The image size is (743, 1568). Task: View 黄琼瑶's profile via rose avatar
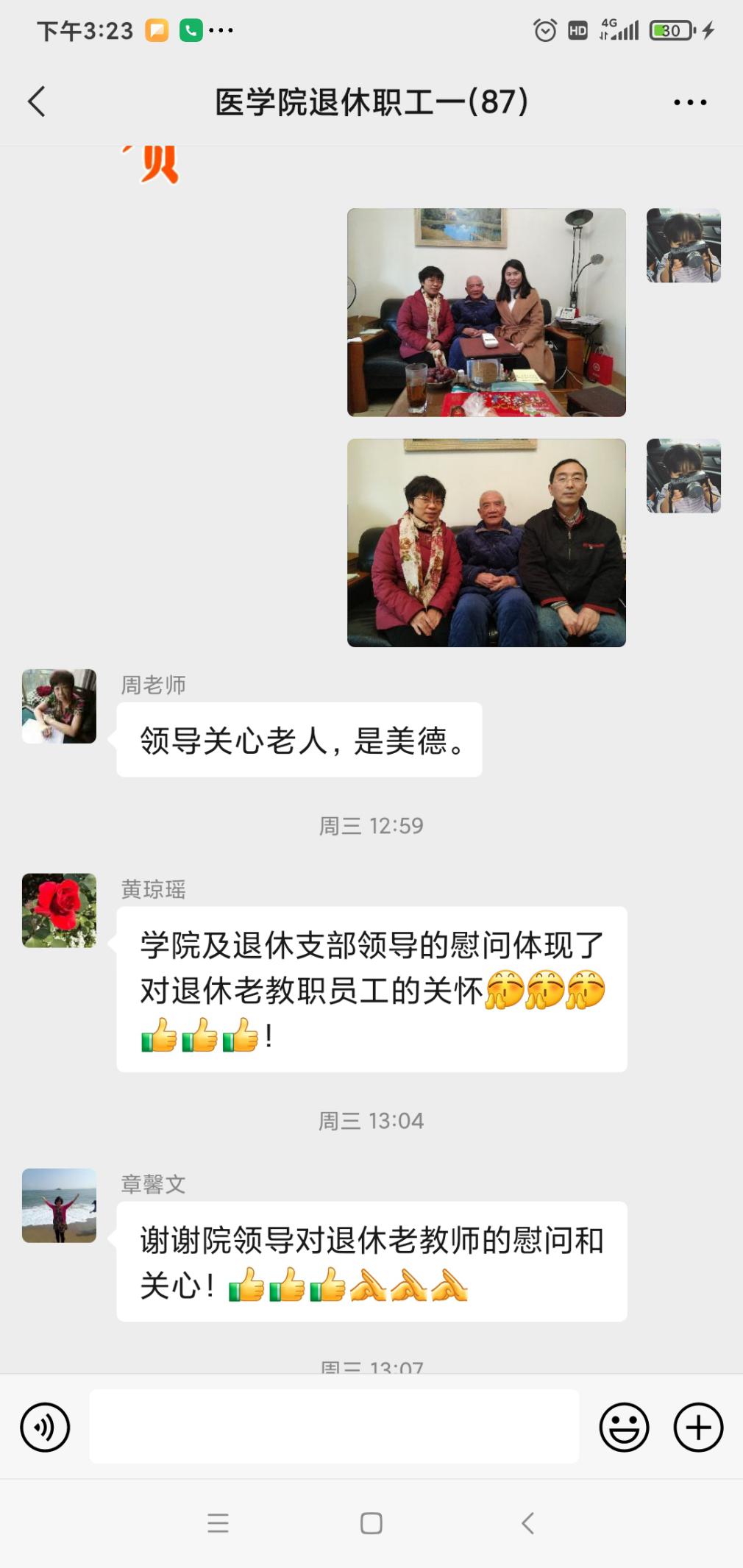tap(59, 910)
